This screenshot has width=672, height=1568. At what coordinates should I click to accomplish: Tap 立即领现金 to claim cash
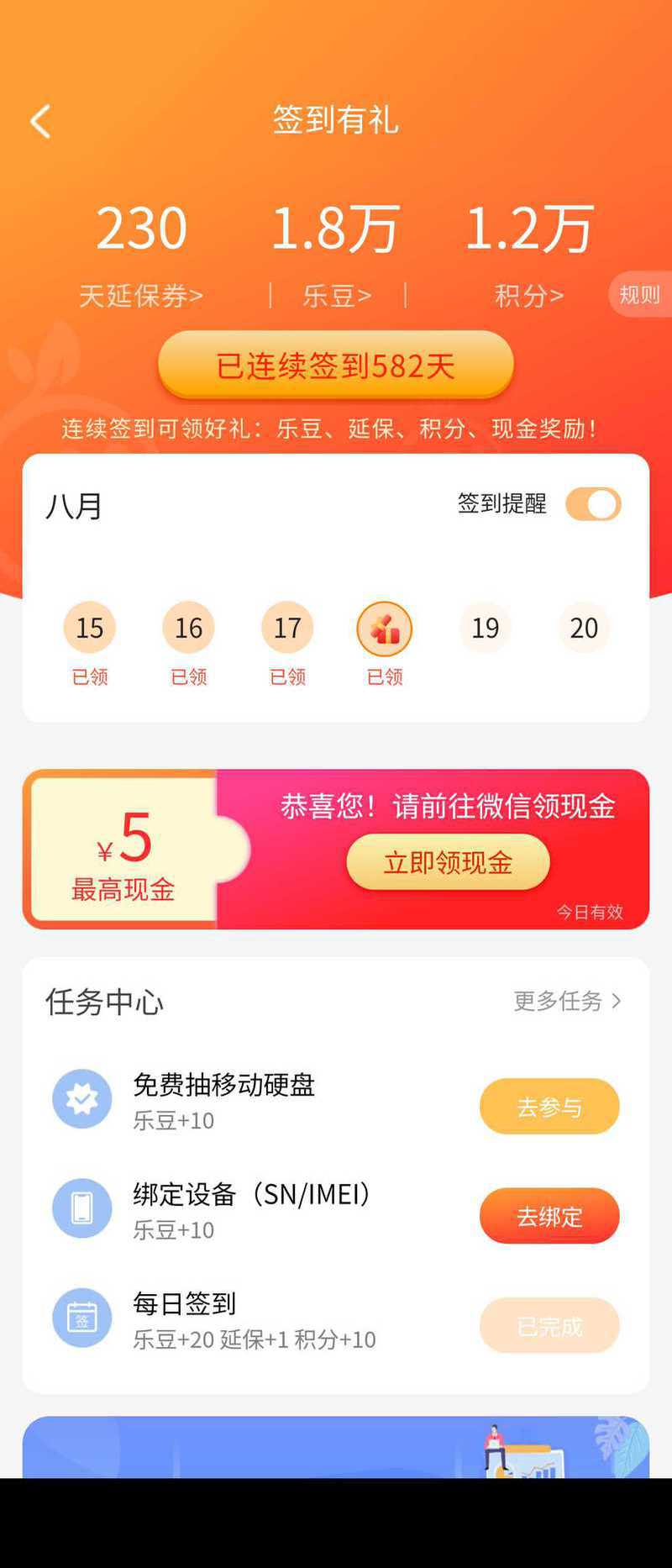click(x=448, y=862)
